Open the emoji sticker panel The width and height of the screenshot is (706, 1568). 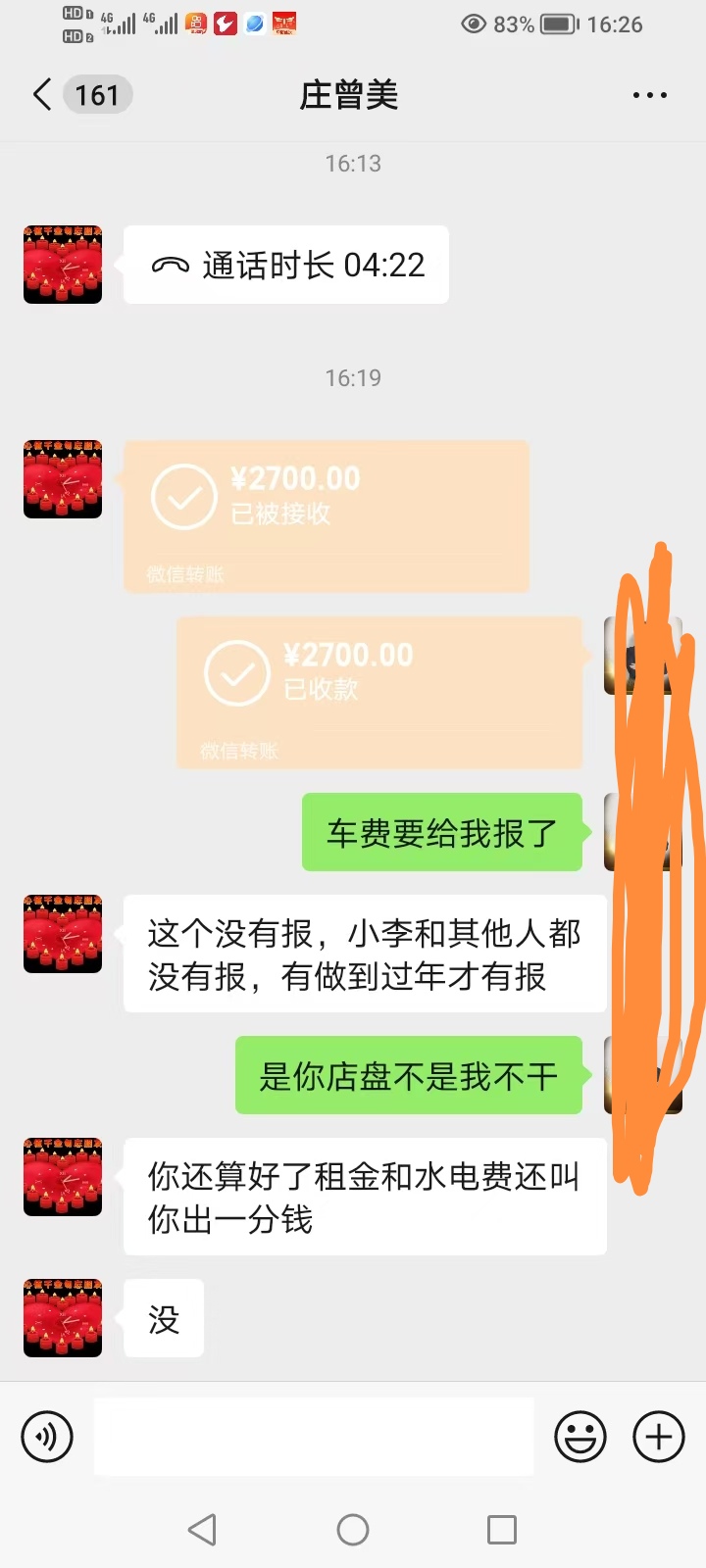coord(580,1437)
